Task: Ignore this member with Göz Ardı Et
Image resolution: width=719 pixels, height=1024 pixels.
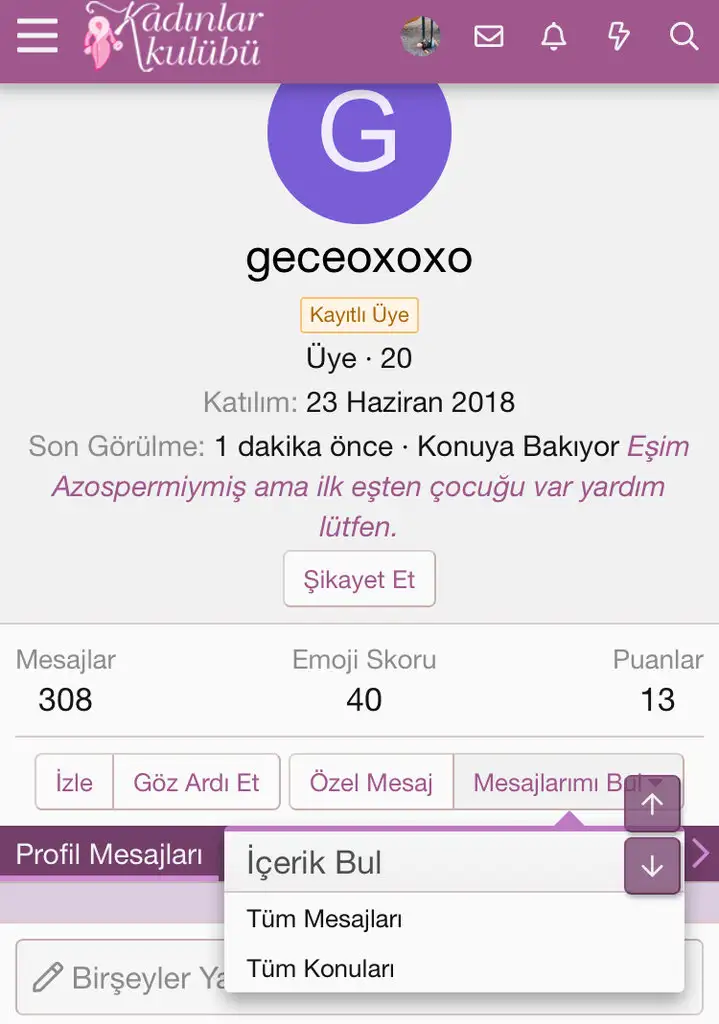Action: point(196,782)
